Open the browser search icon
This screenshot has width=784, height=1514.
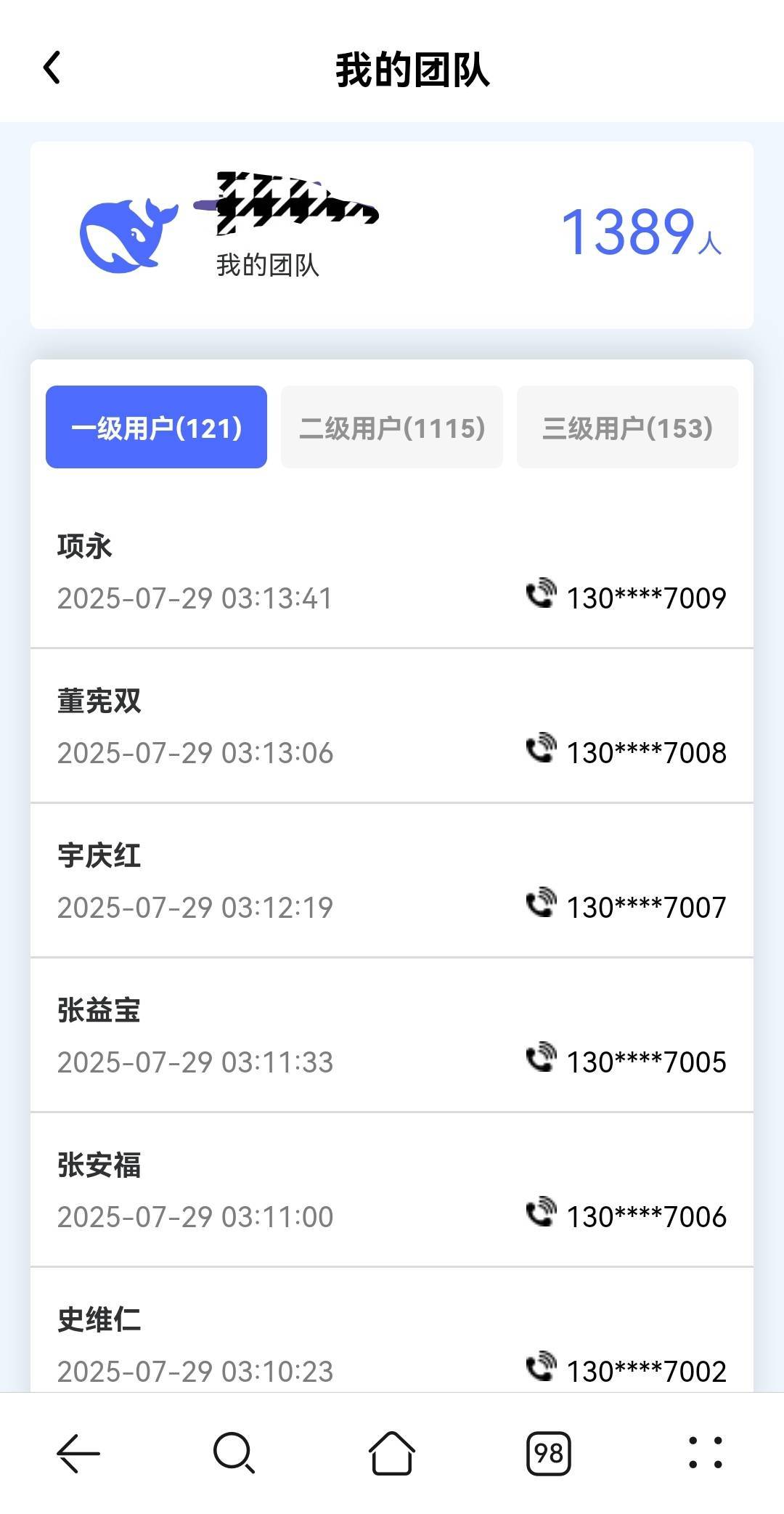click(x=234, y=1453)
